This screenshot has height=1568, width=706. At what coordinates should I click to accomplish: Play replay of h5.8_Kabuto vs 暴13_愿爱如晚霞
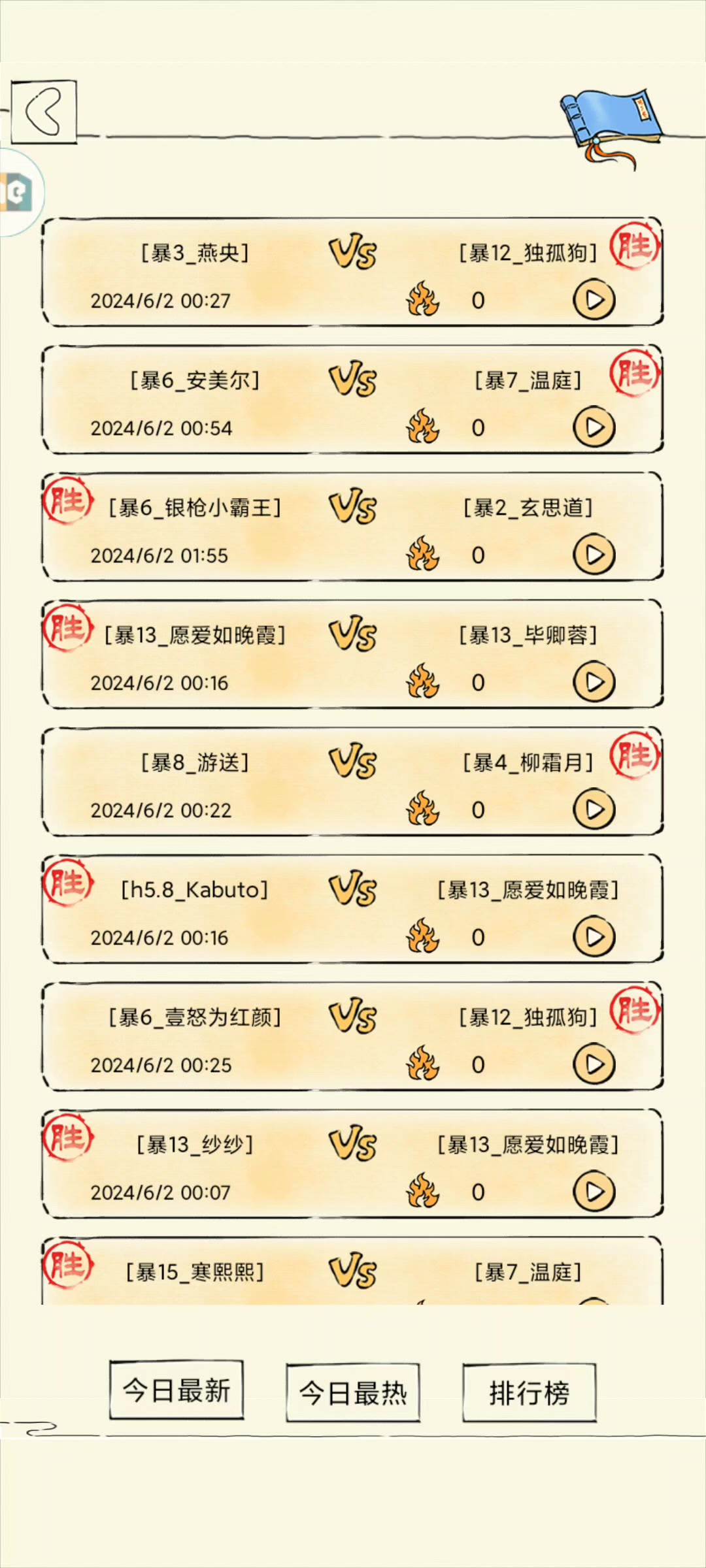[x=594, y=937]
